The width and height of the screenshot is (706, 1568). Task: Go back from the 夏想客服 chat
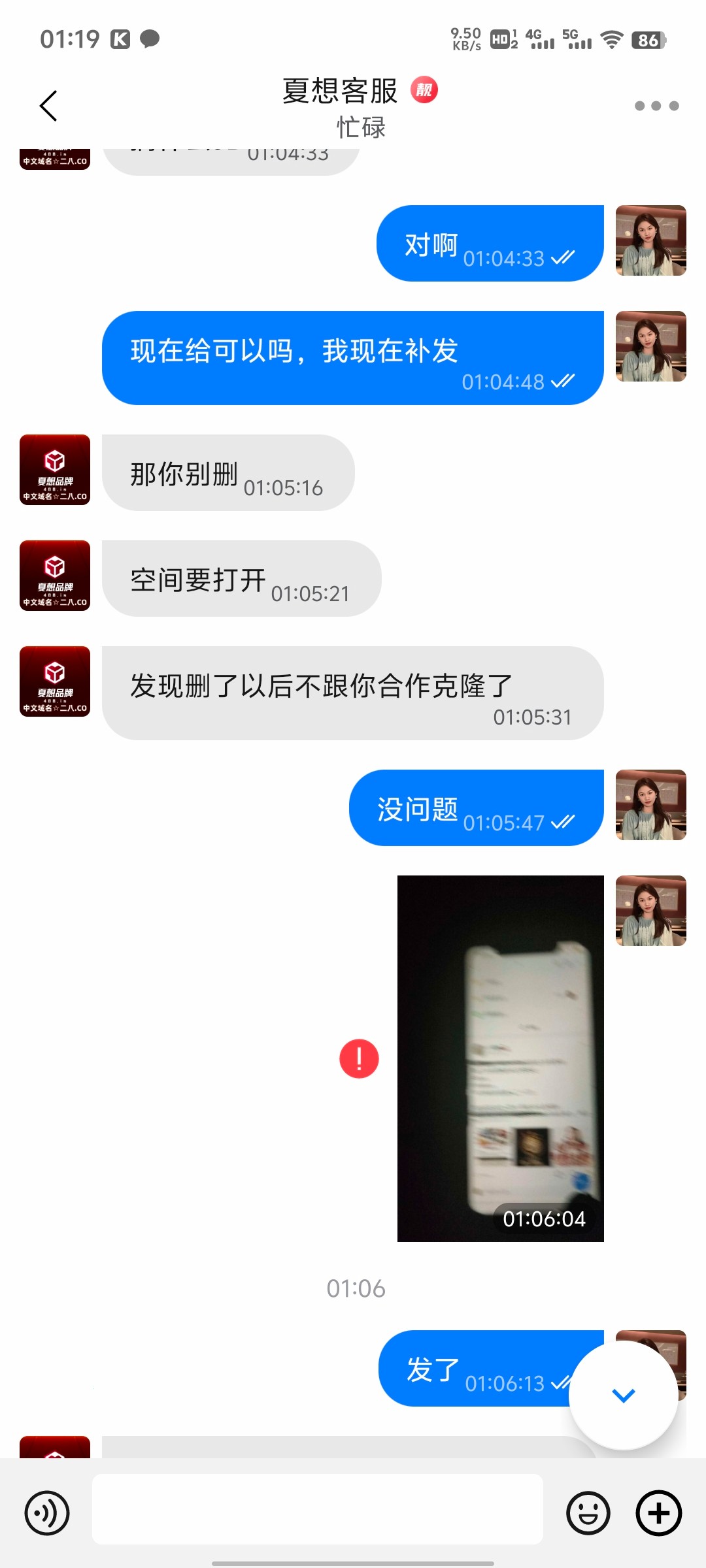pyautogui.click(x=49, y=106)
